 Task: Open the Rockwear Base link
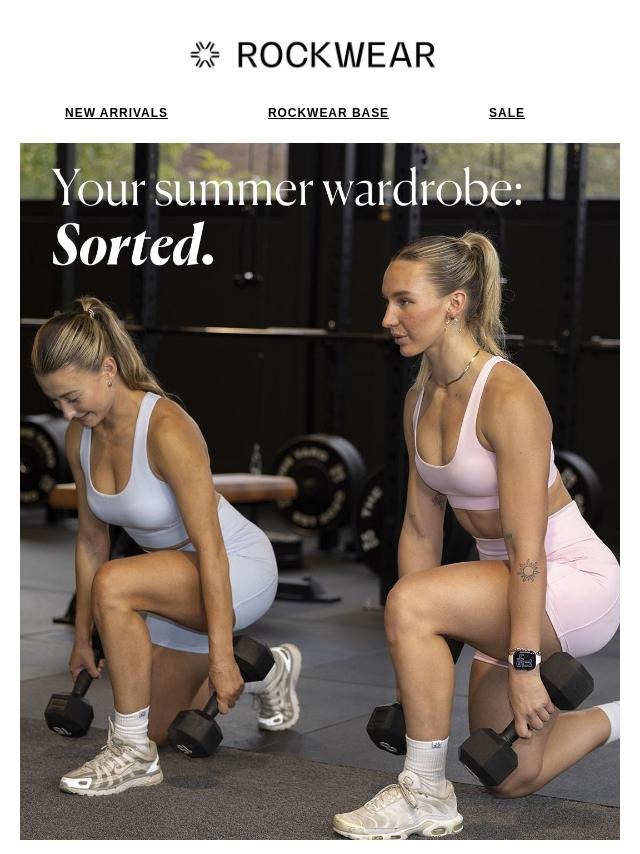pyautogui.click(x=328, y=113)
